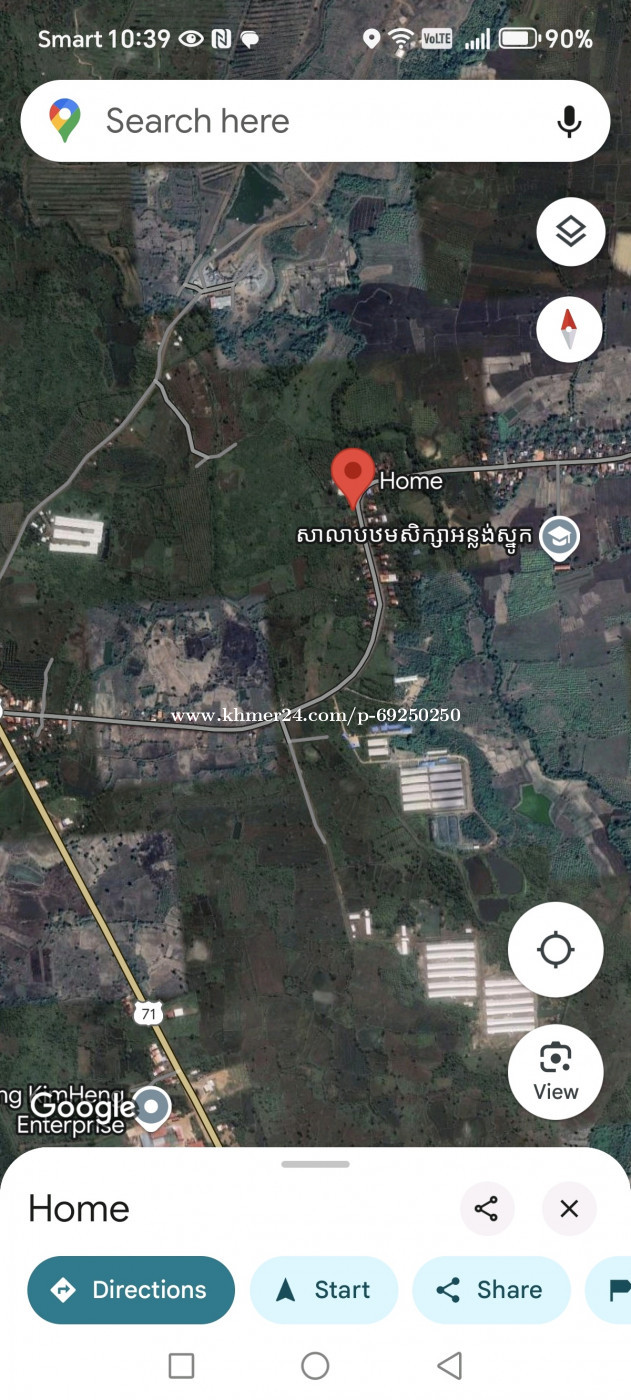631x1400 pixels.
Task: Close the Home place sheet
Action: click(x=569, y=1209)
